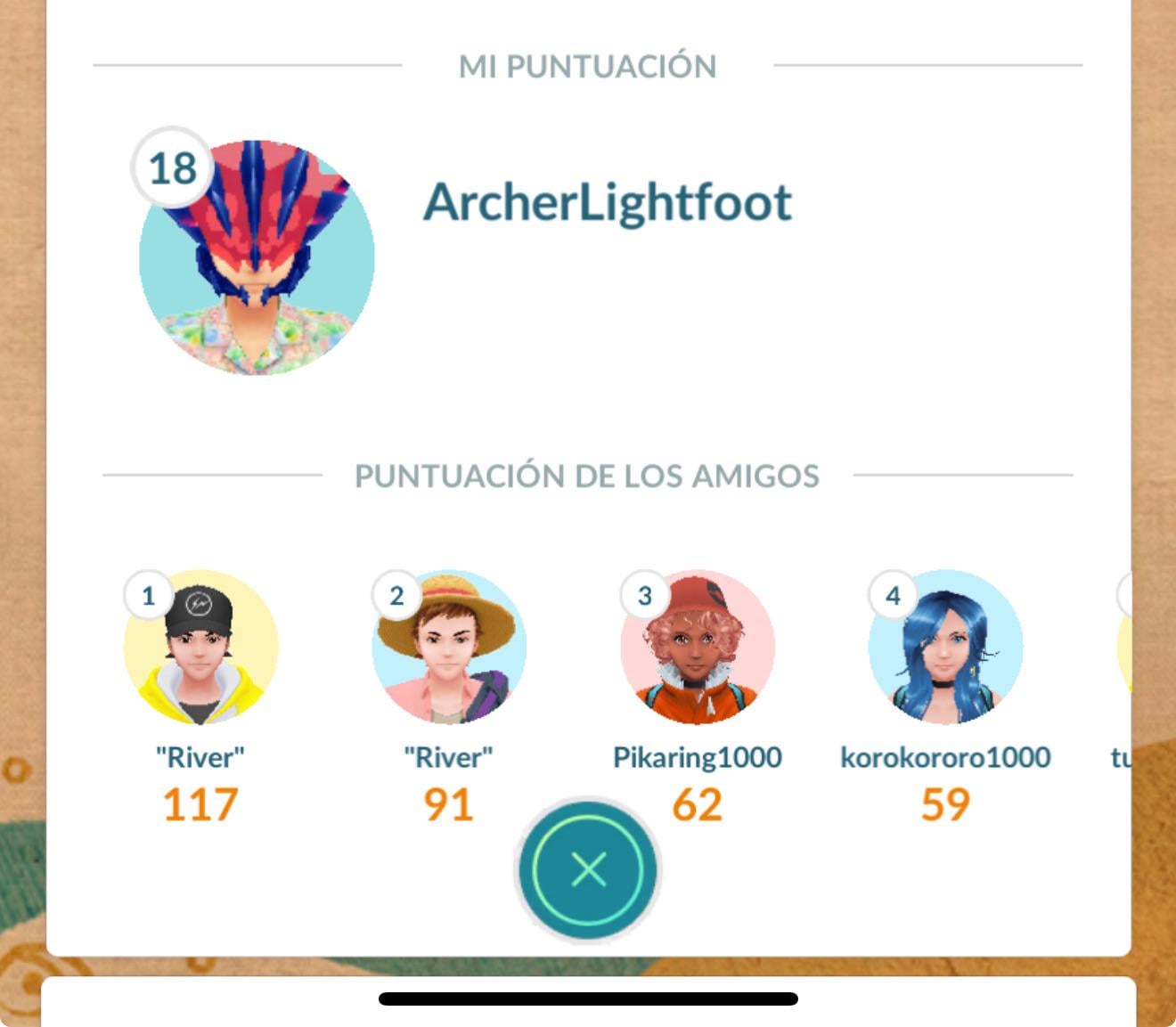Open the rank 2 "River" friend scoring 91

(448, 648)
